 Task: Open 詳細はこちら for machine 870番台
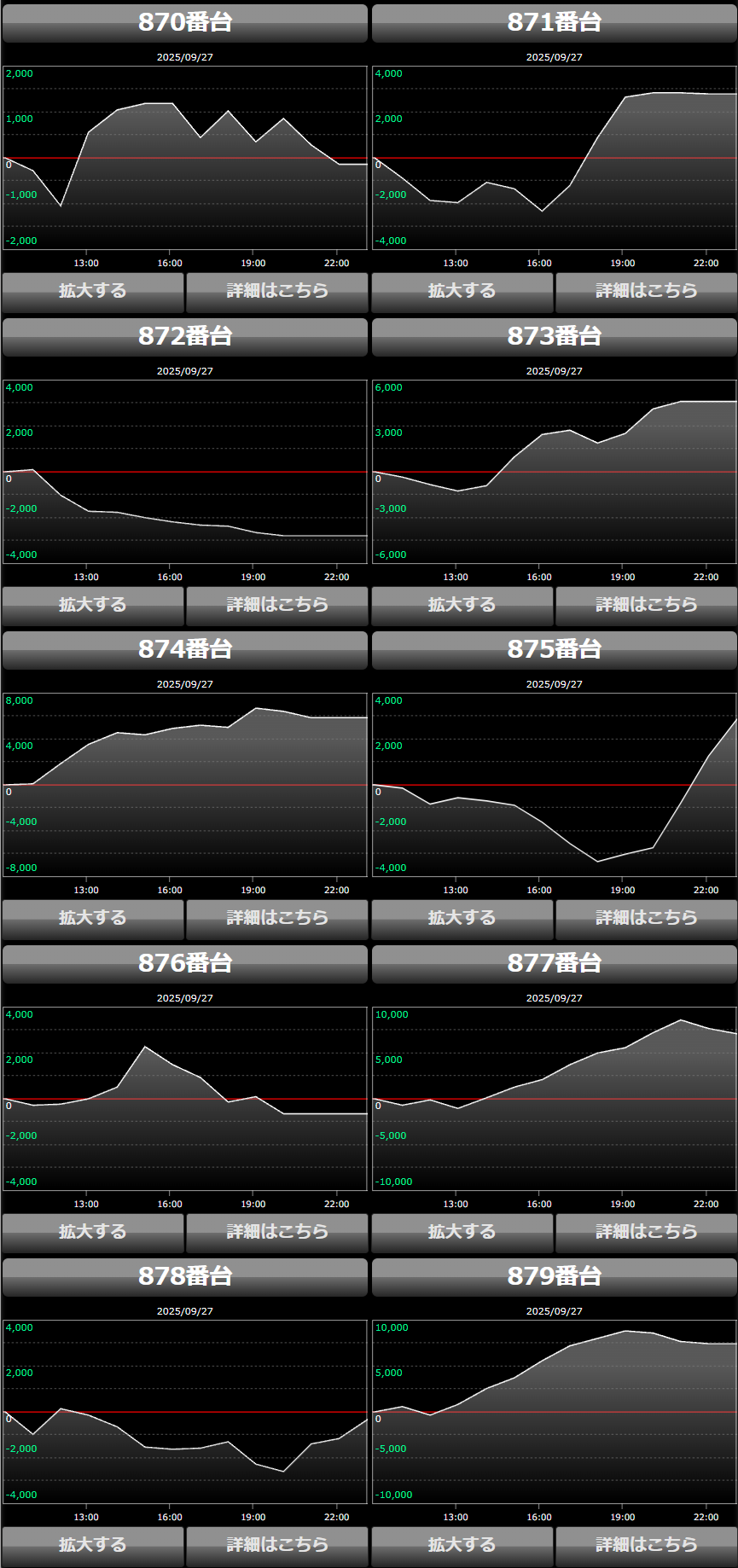click(x=277, y=291)
